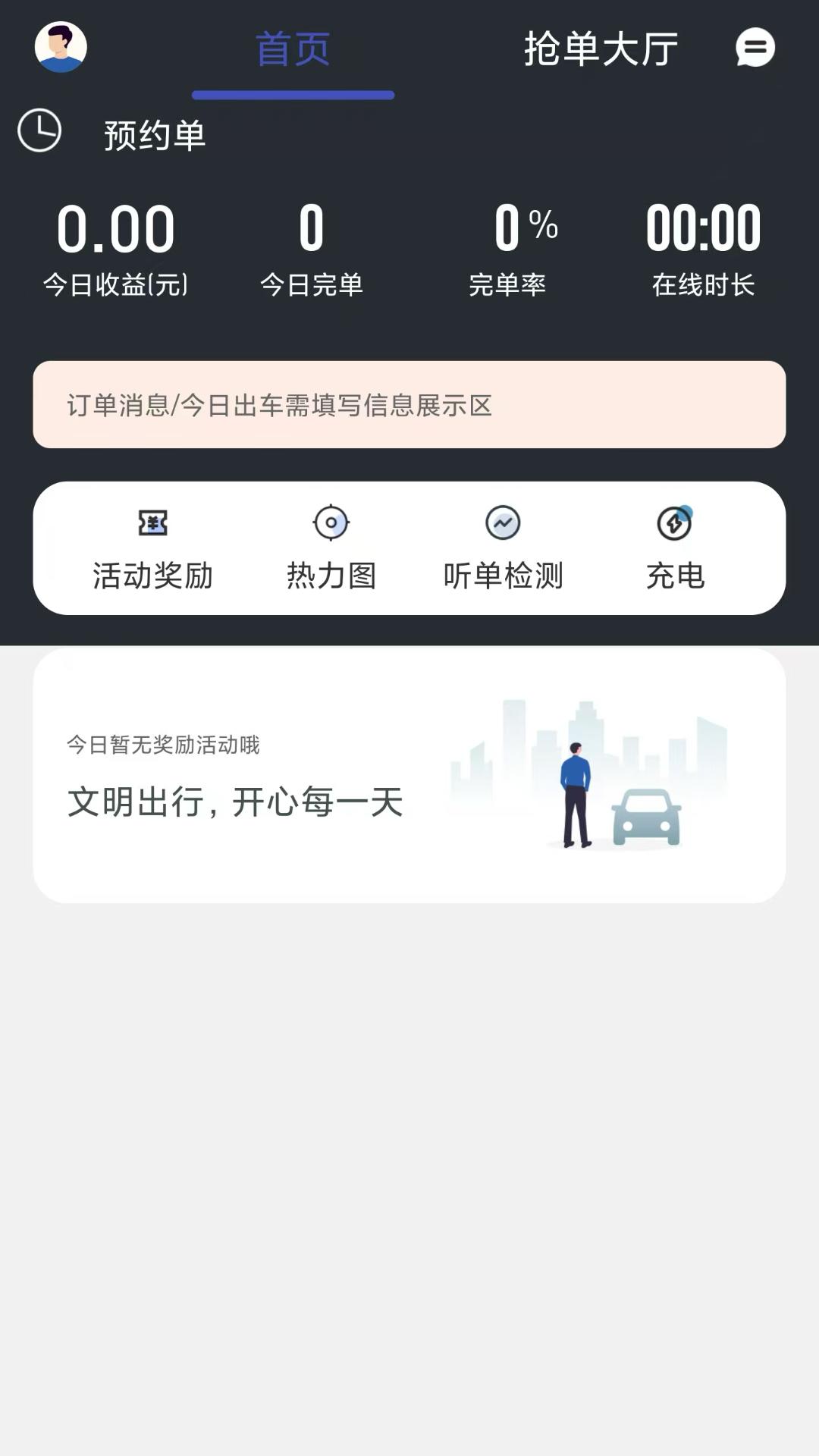Open the 预约单 reservation entry
Image resolution: width=819 pixels, height=1456 pixels.
(x=155, y=134)
